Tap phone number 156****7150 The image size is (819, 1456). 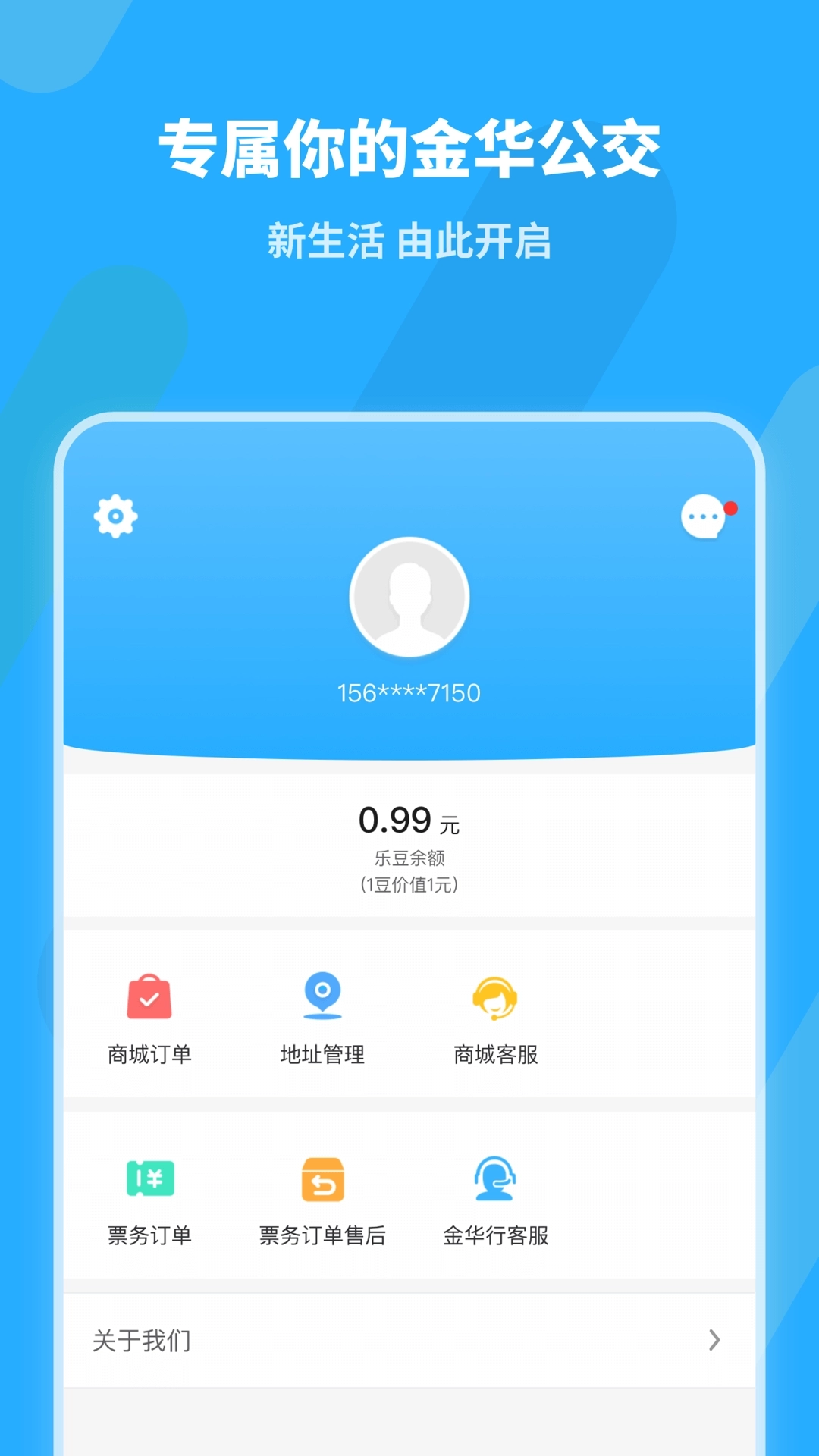click(x=409, y=692)
